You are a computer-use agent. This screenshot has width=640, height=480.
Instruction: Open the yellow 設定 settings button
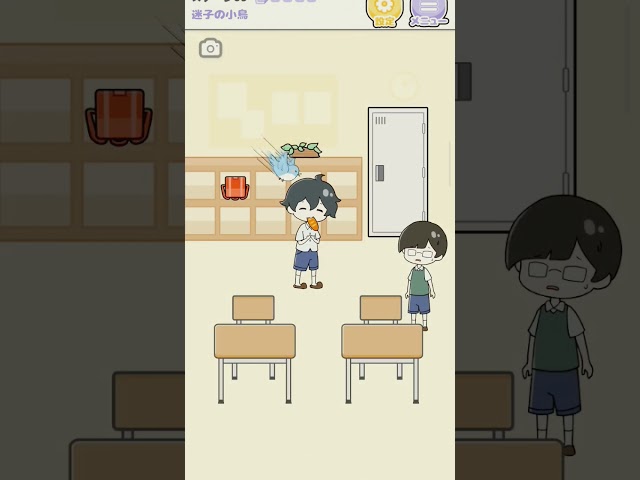point(383,9)
